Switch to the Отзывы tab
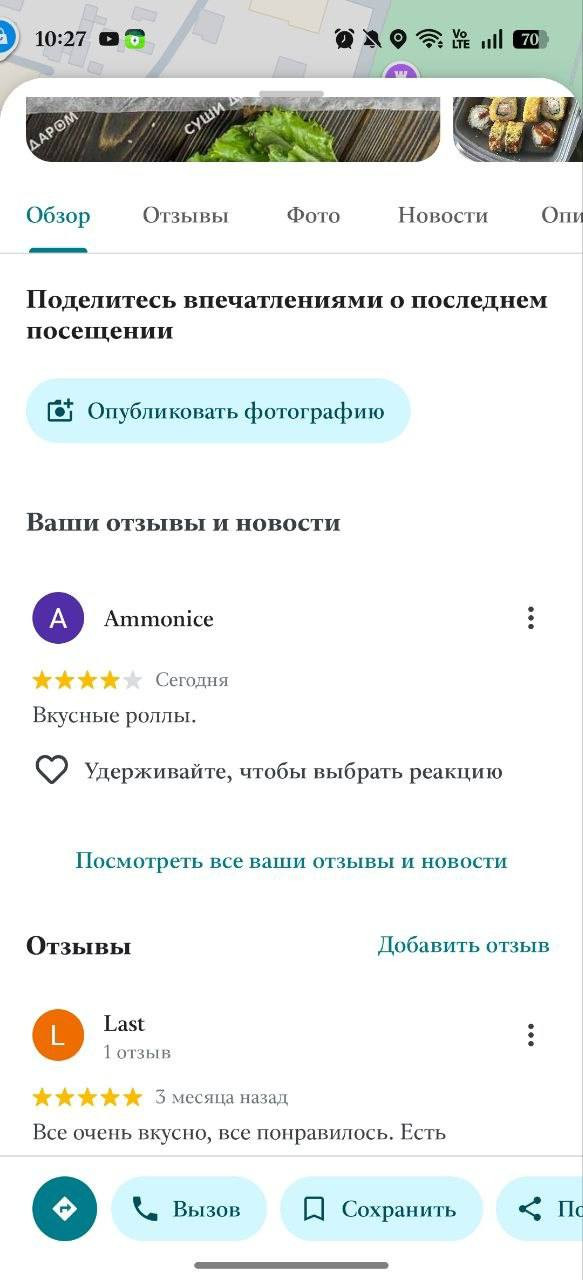This screenshot has height=1280, width=583. [185, 215]
